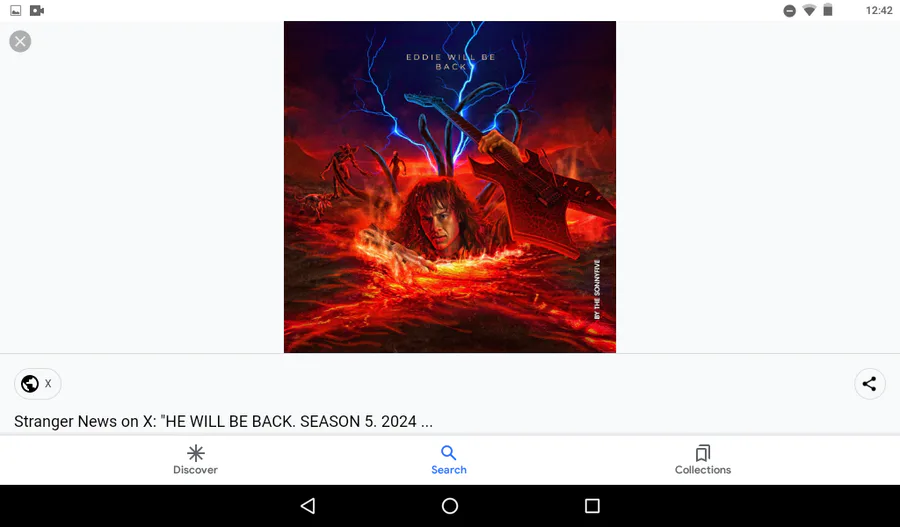Tap the system back button
The image size is (900, 527).
[308, 506]
